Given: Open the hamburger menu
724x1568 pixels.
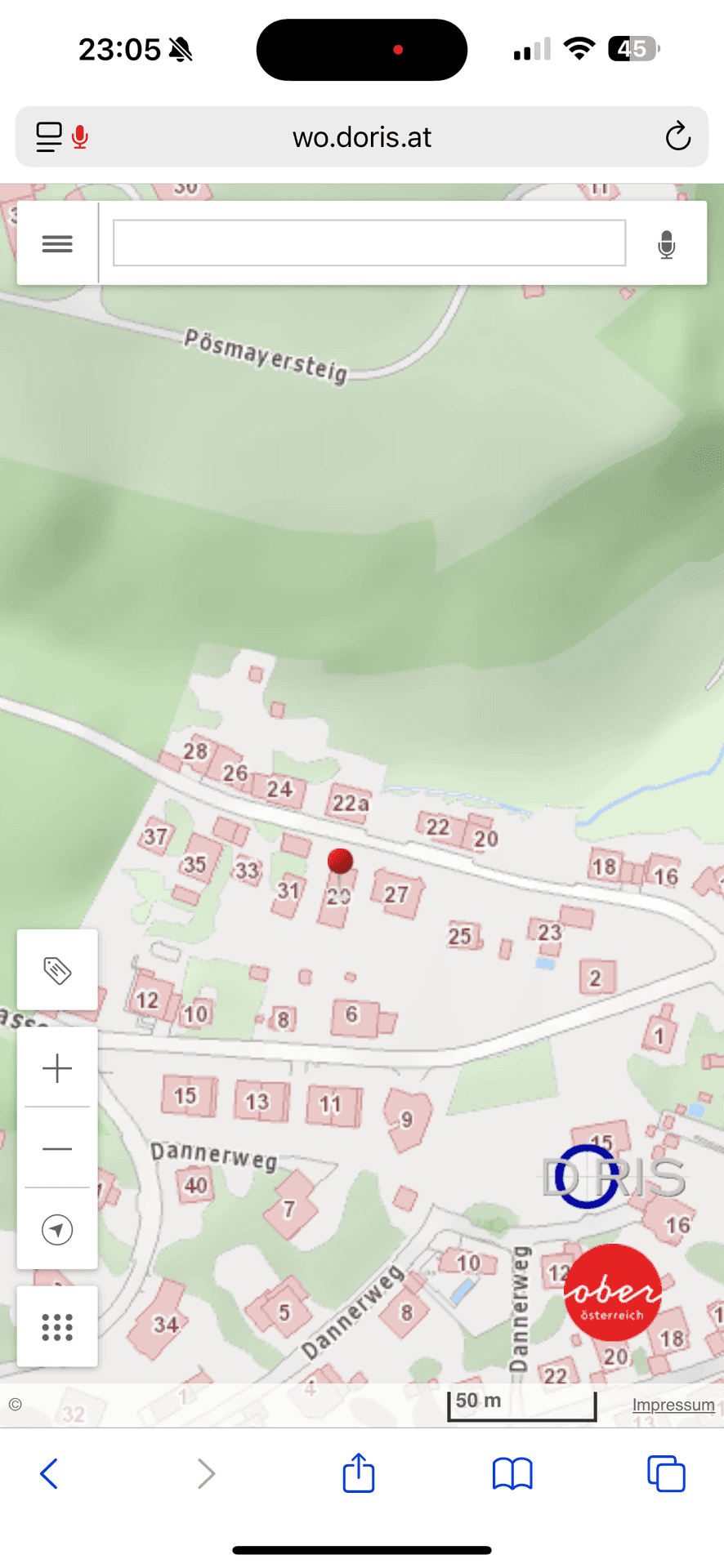Looking at the screenshot, I should point(57,243).
